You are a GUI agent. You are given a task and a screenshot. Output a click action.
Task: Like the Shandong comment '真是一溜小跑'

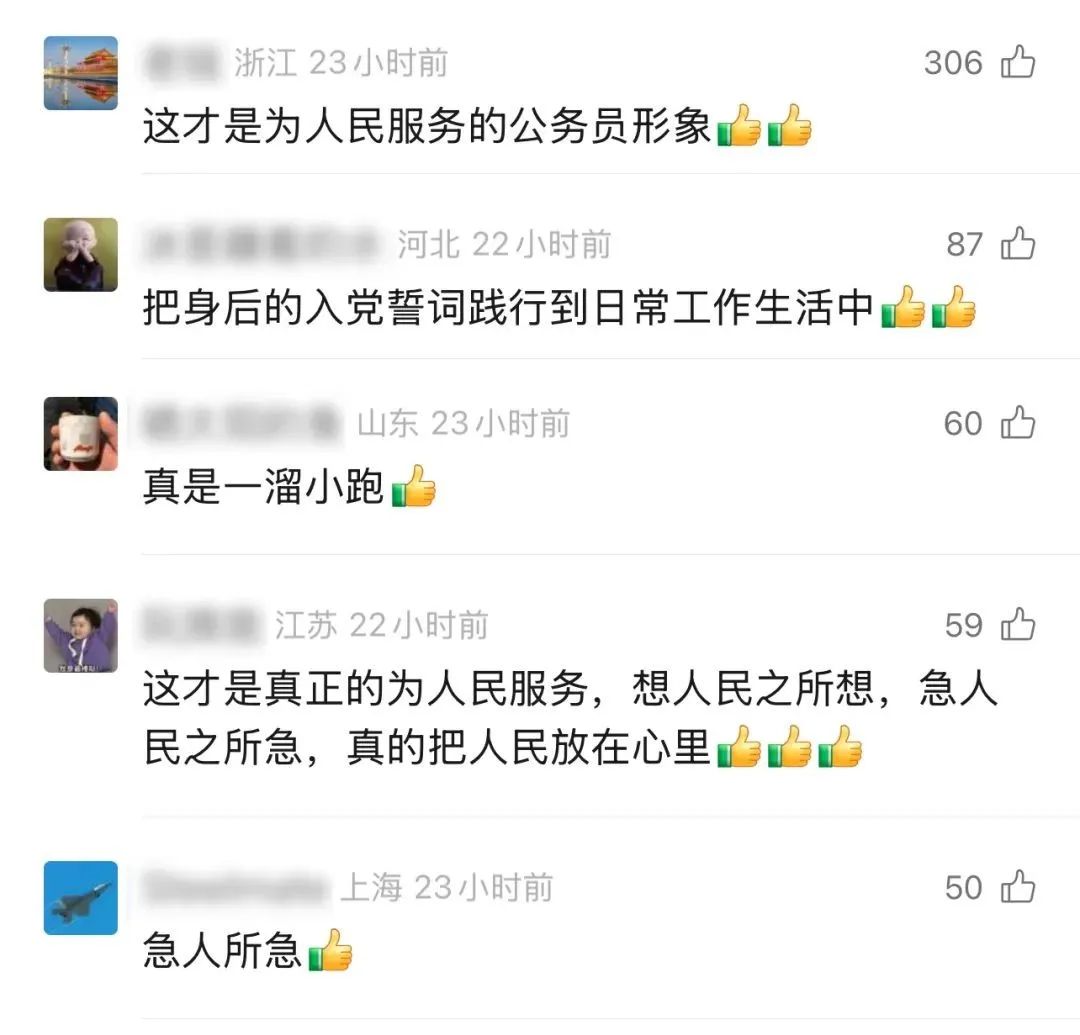1018,424
